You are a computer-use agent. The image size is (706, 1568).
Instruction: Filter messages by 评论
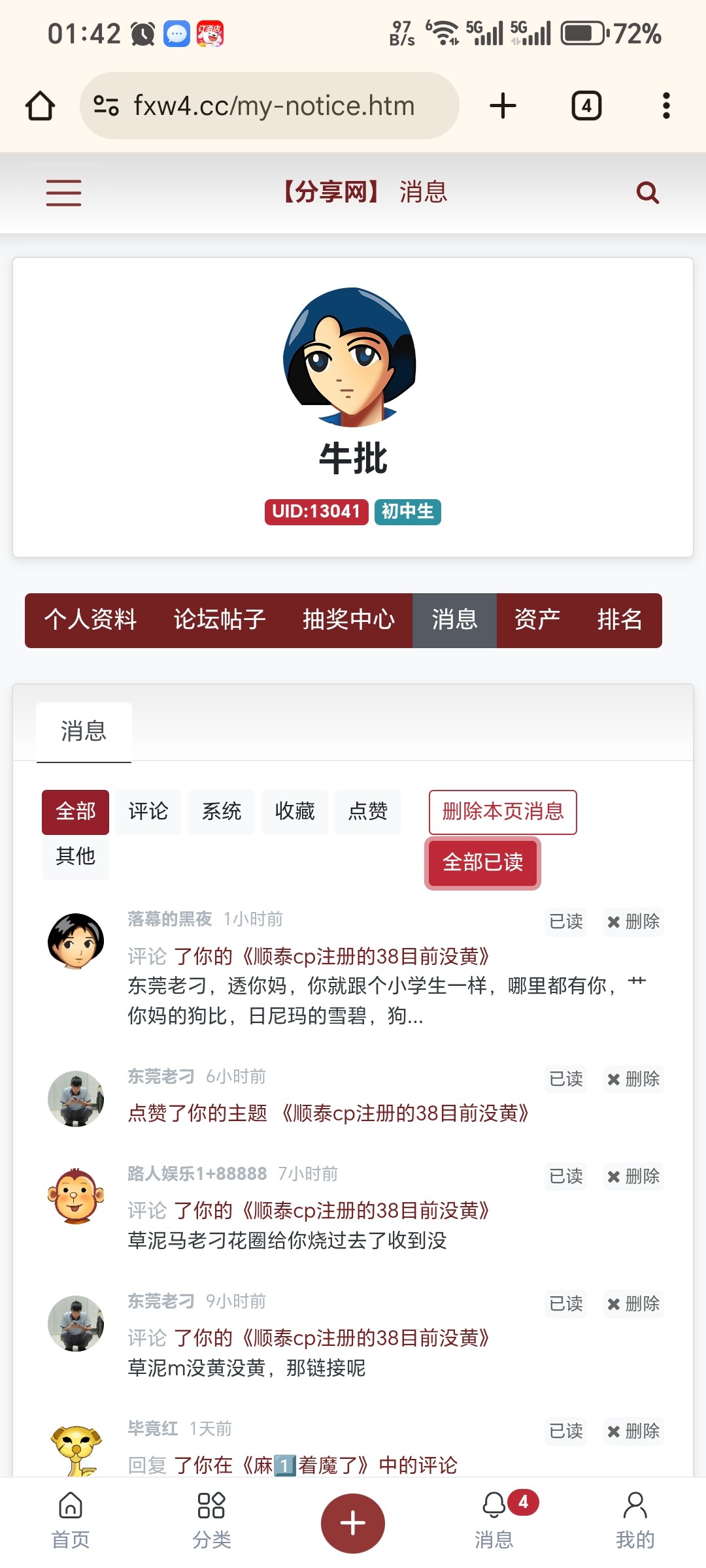pyautogui.click(x=148, y=811)
